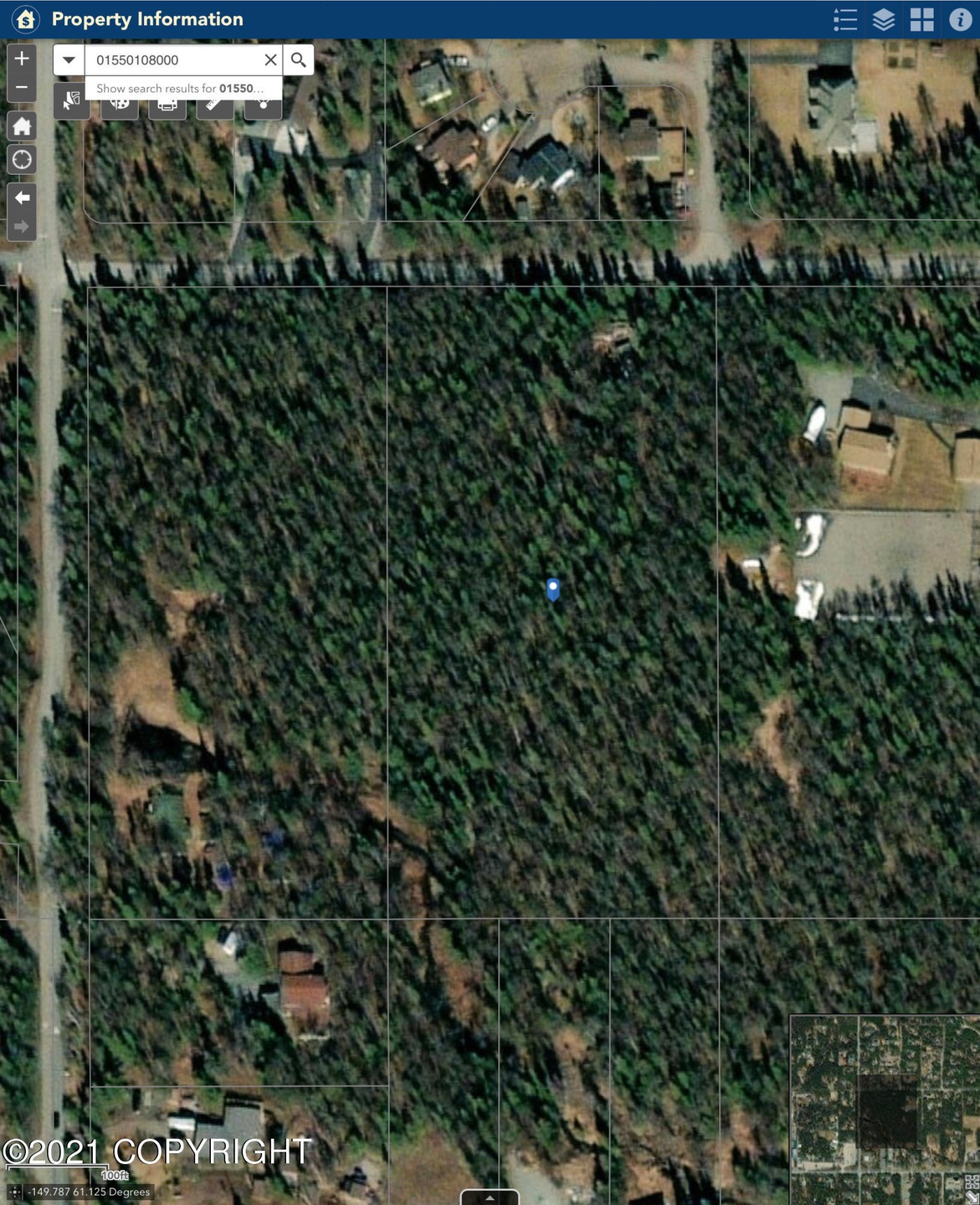
Task: Zoom out on the map
Action: point(22,88)
